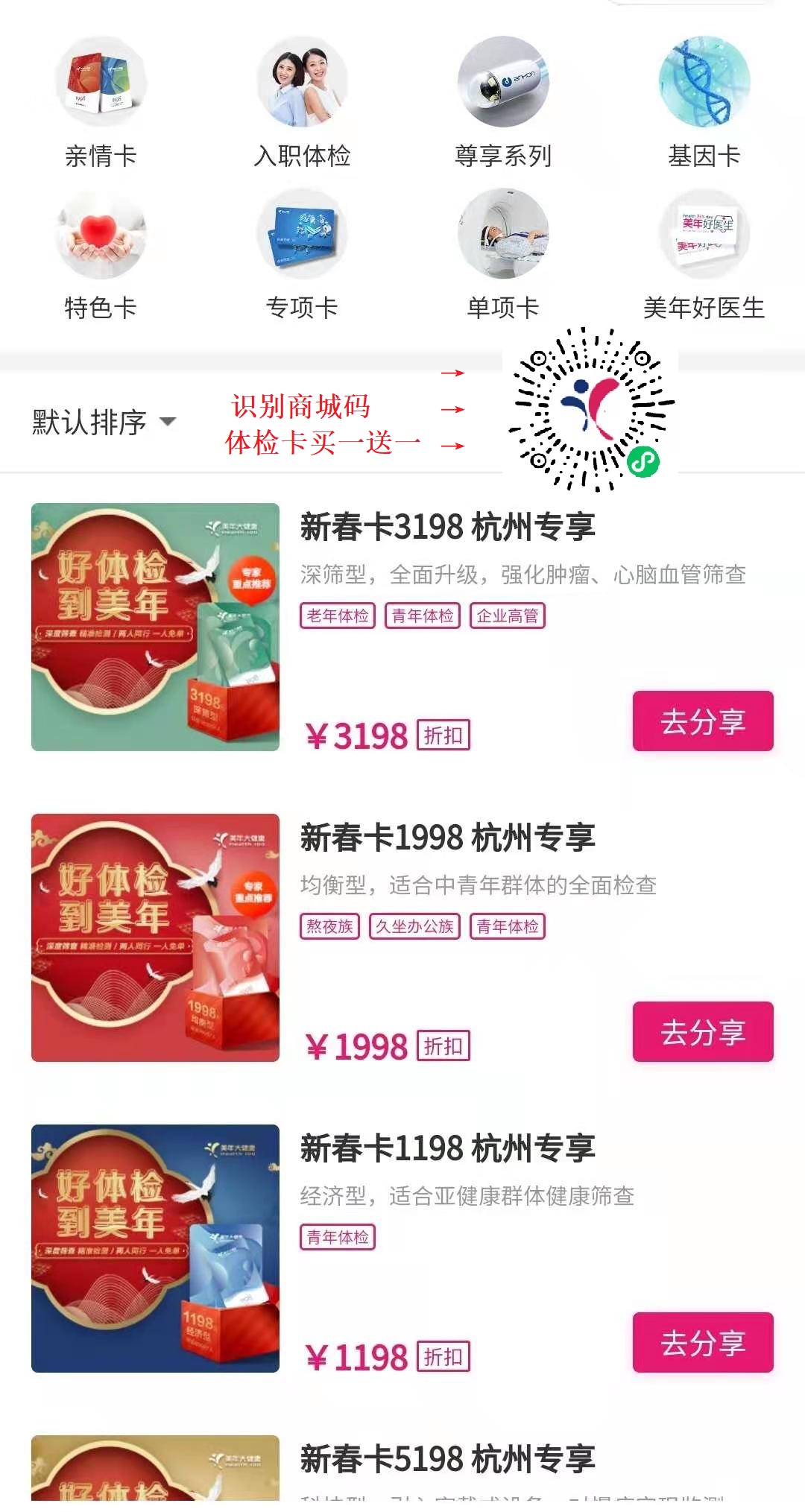
Task: Open the 新春卡3198 product image
Action: (x=155, y=627)
